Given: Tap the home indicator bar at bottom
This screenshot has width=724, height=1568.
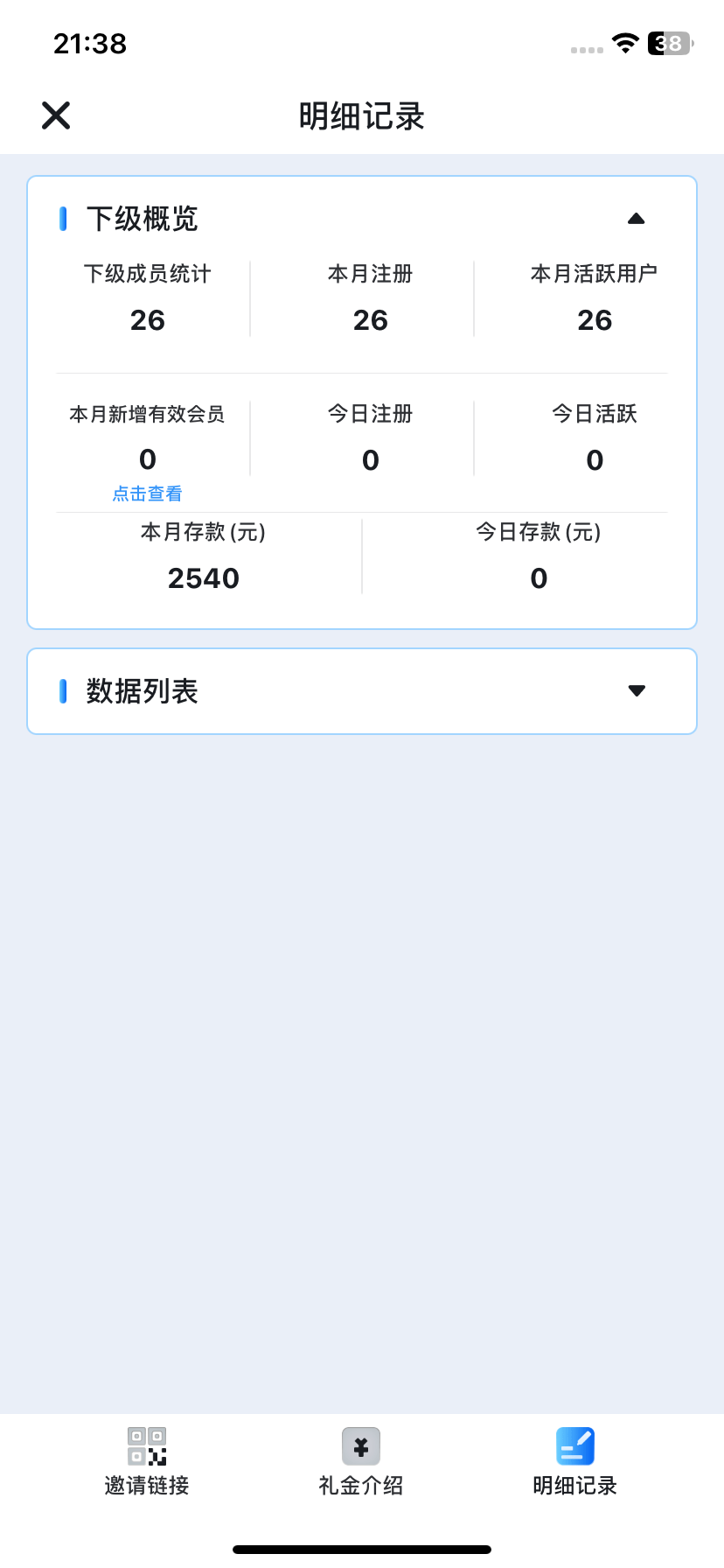Looking at the screenshot, I should 362,1547.
